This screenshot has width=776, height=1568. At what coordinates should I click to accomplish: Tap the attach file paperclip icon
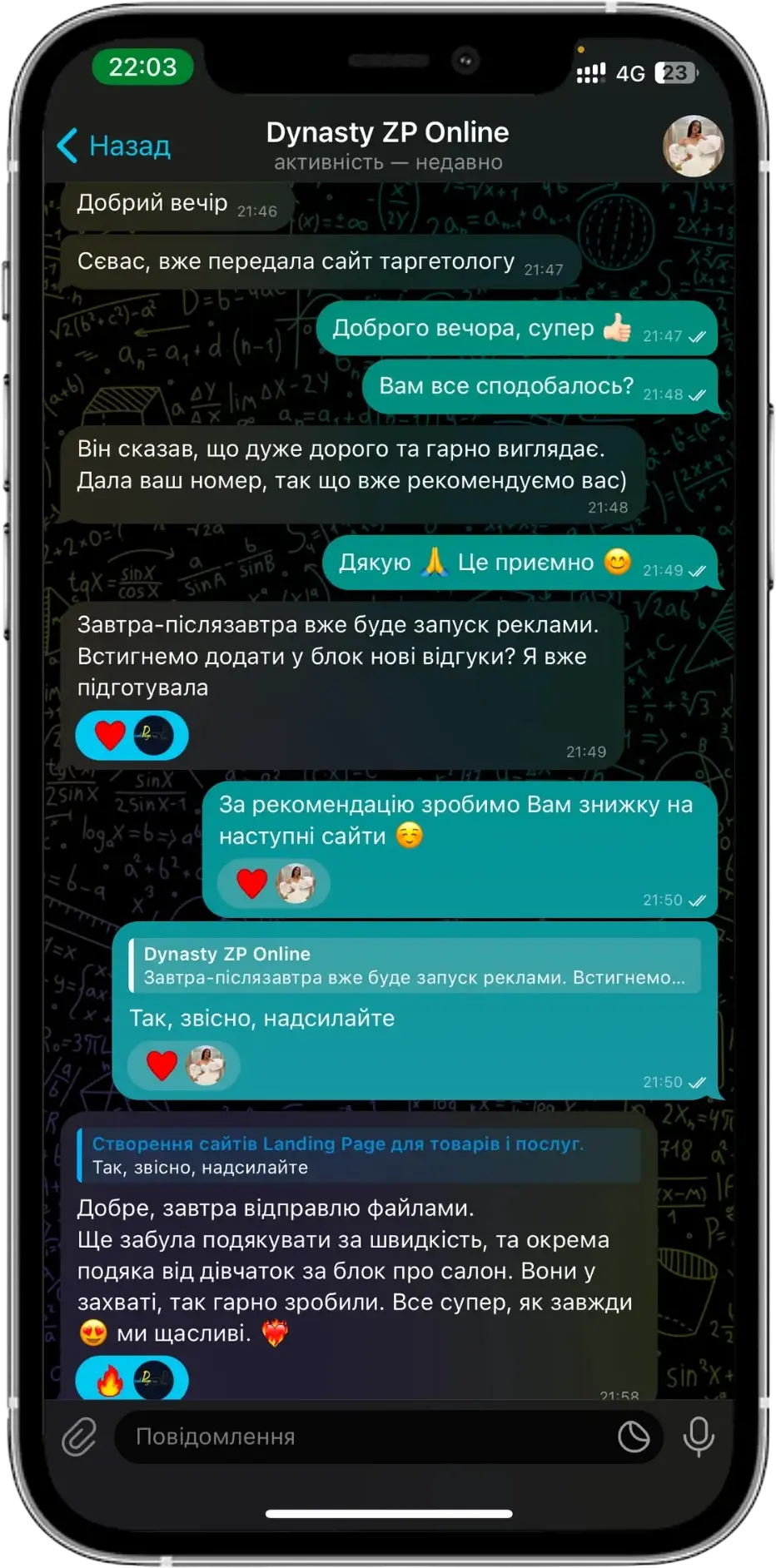pos(79,1437)
